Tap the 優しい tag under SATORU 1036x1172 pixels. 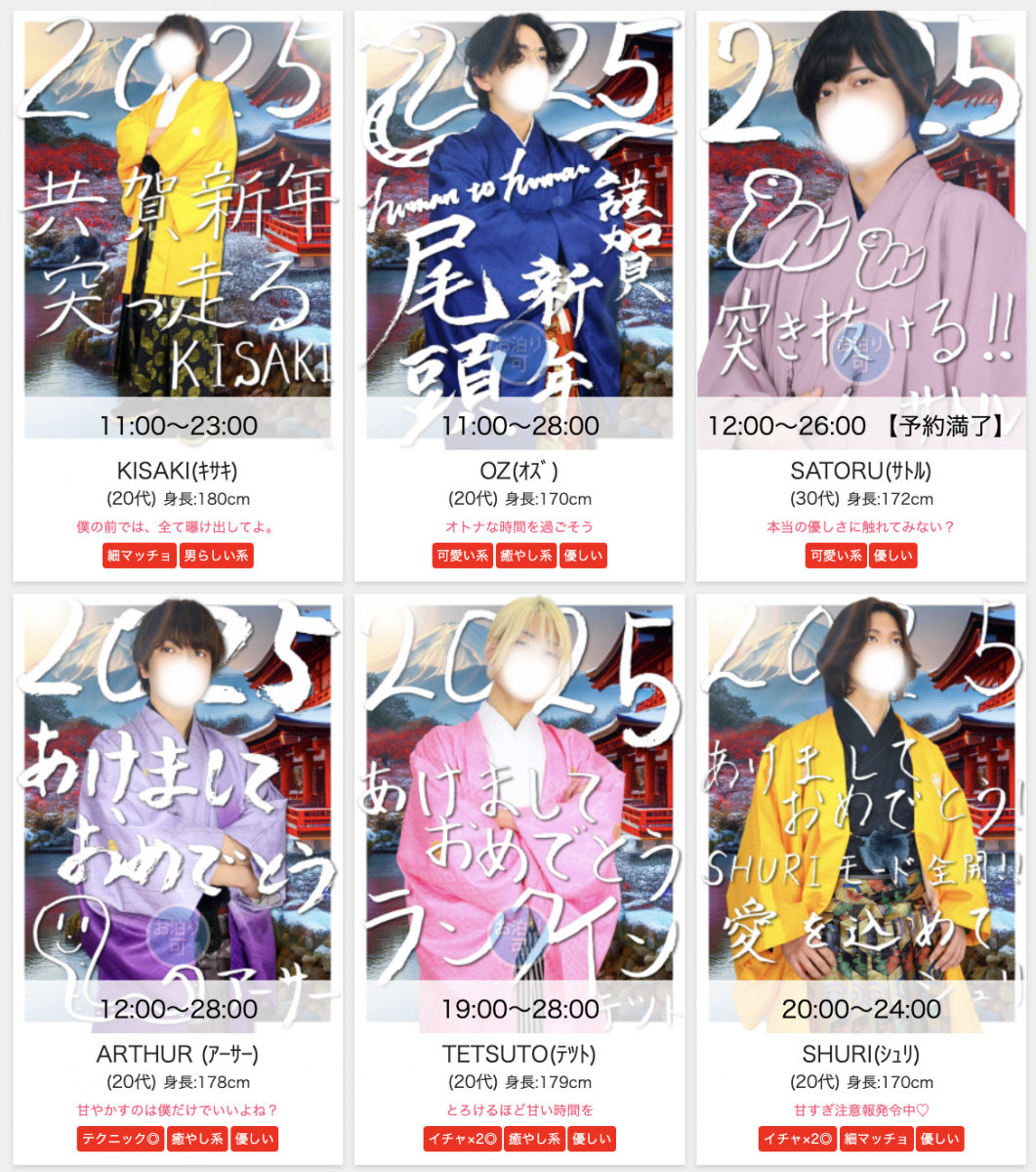892,556
